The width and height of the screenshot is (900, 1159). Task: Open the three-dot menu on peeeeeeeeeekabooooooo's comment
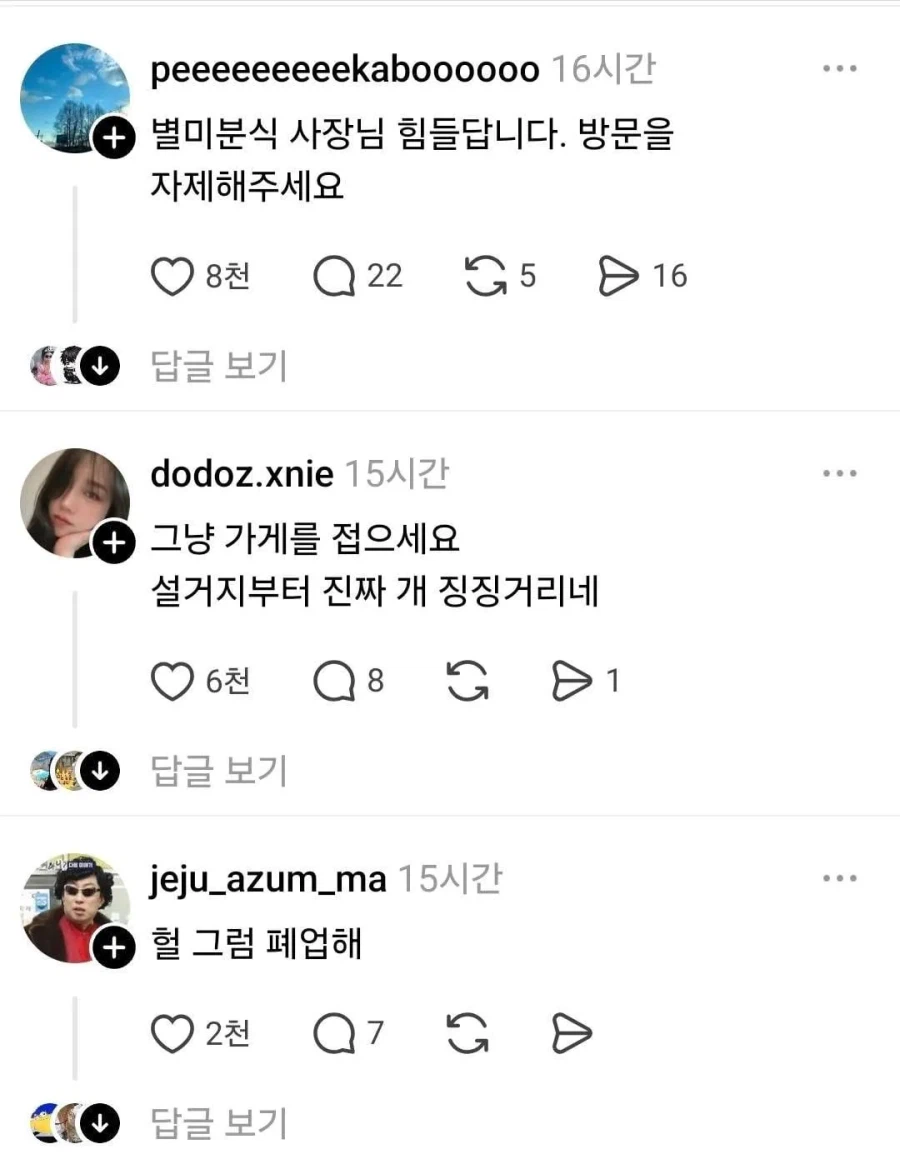pos(840,67)
